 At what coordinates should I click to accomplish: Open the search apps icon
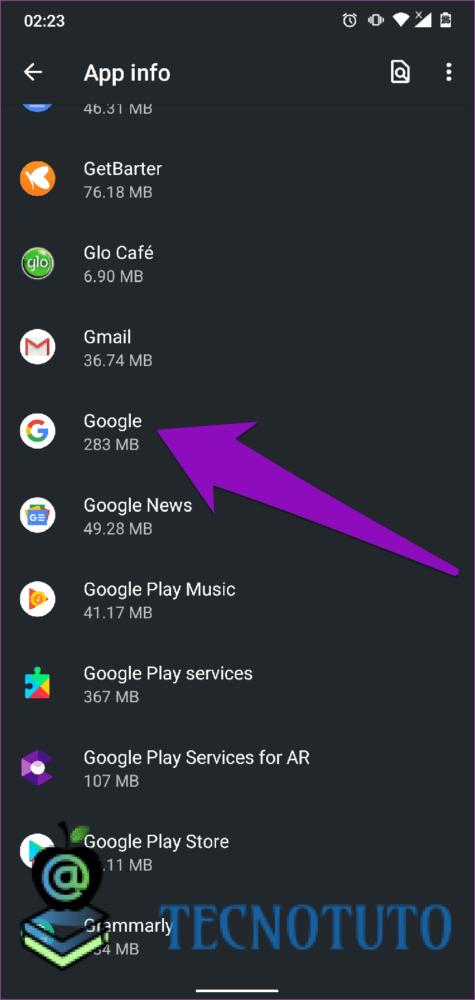click(400, 72)
